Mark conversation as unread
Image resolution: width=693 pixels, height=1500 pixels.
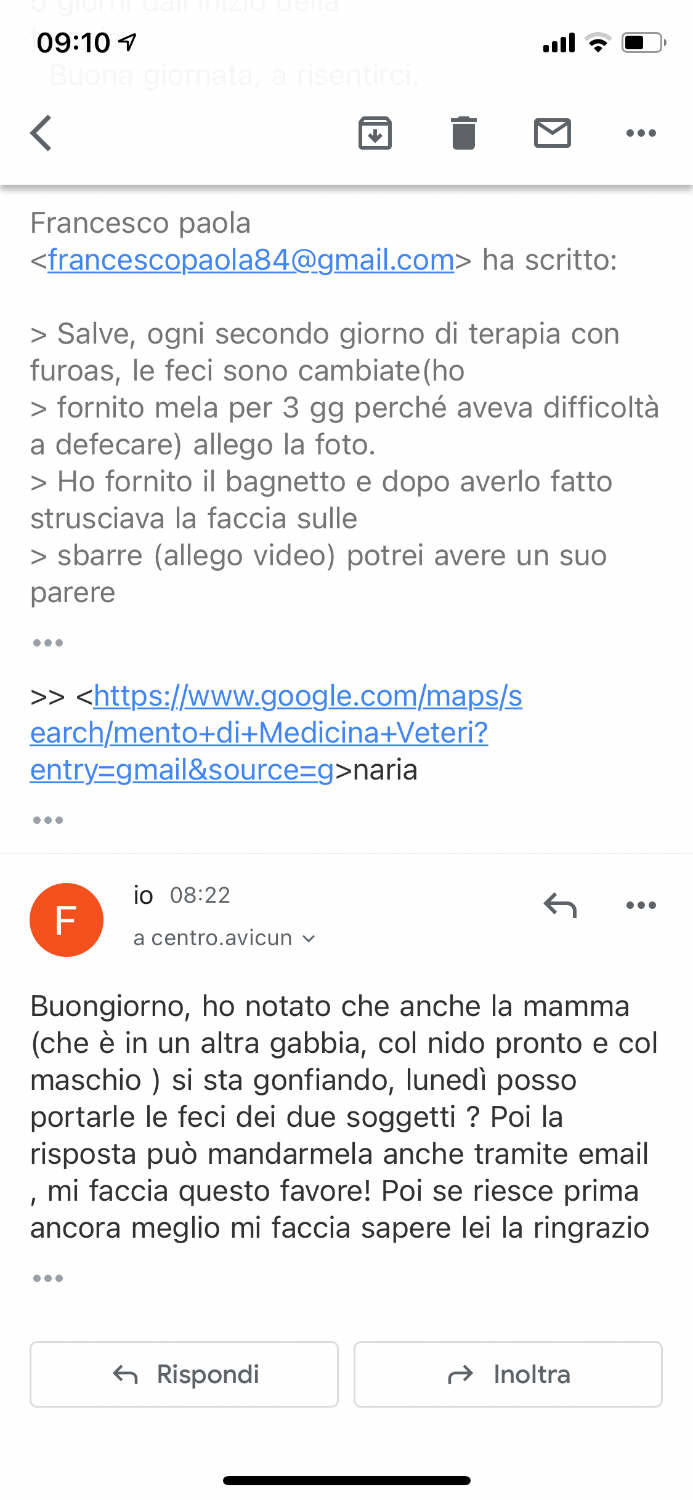click(552, 133)
